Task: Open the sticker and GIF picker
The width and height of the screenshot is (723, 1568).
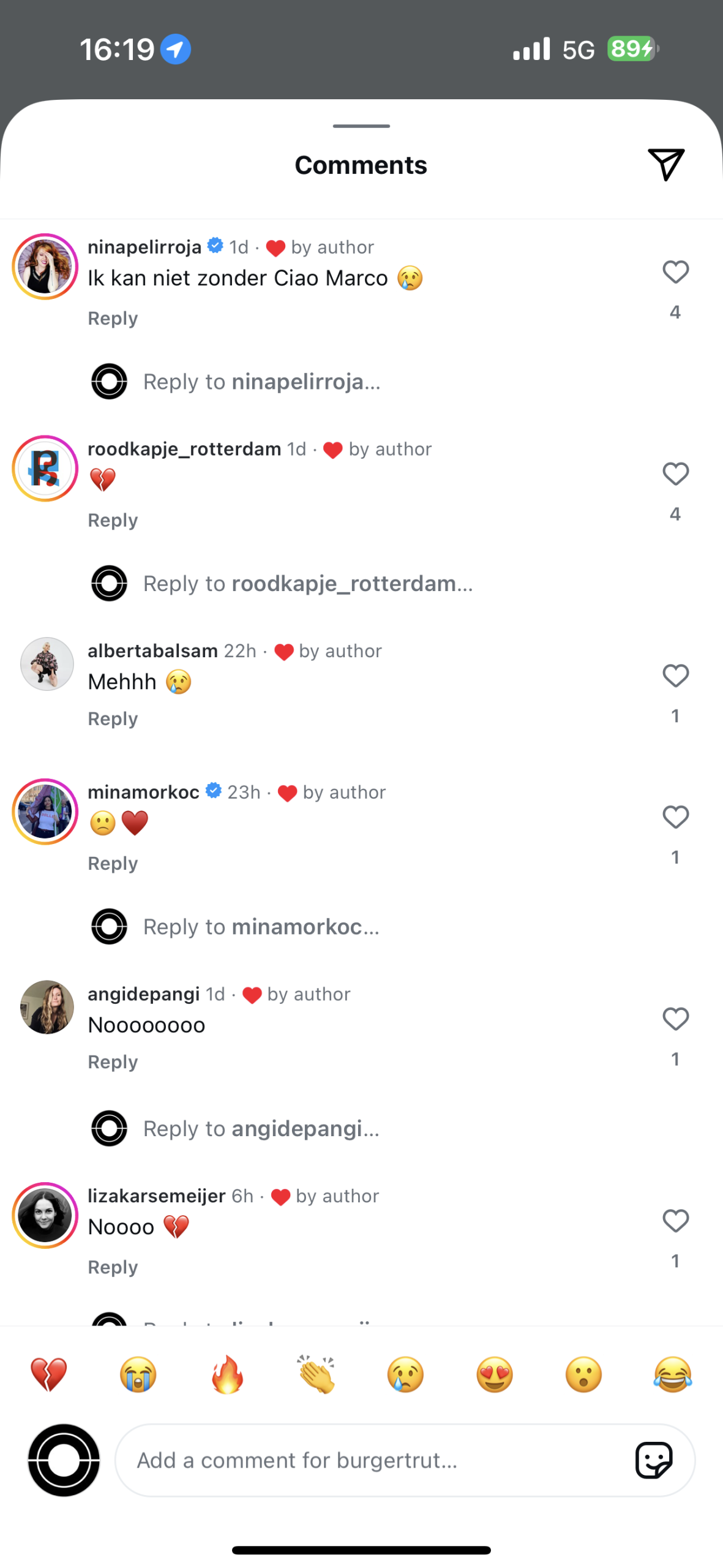Action: [653, 1460]
